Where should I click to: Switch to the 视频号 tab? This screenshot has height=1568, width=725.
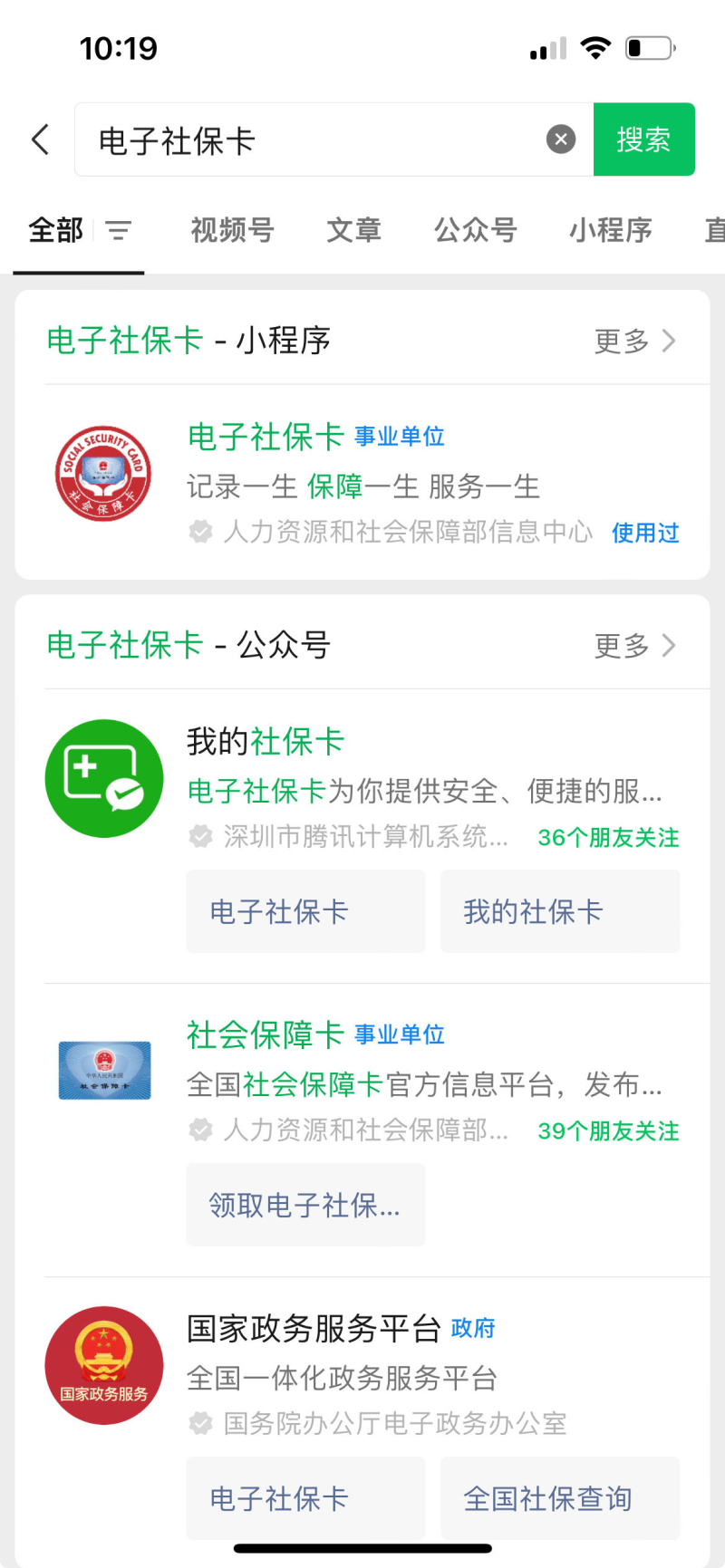pyautogui.click(x=232, y=231)
